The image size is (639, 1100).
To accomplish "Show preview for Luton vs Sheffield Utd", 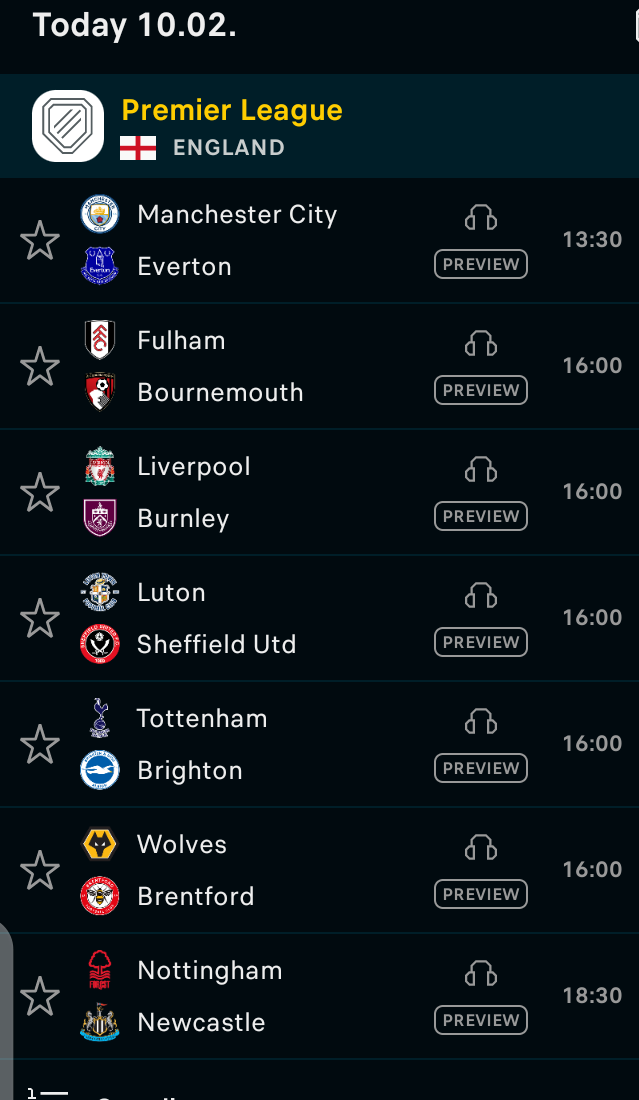I will (x=481, y=643).
